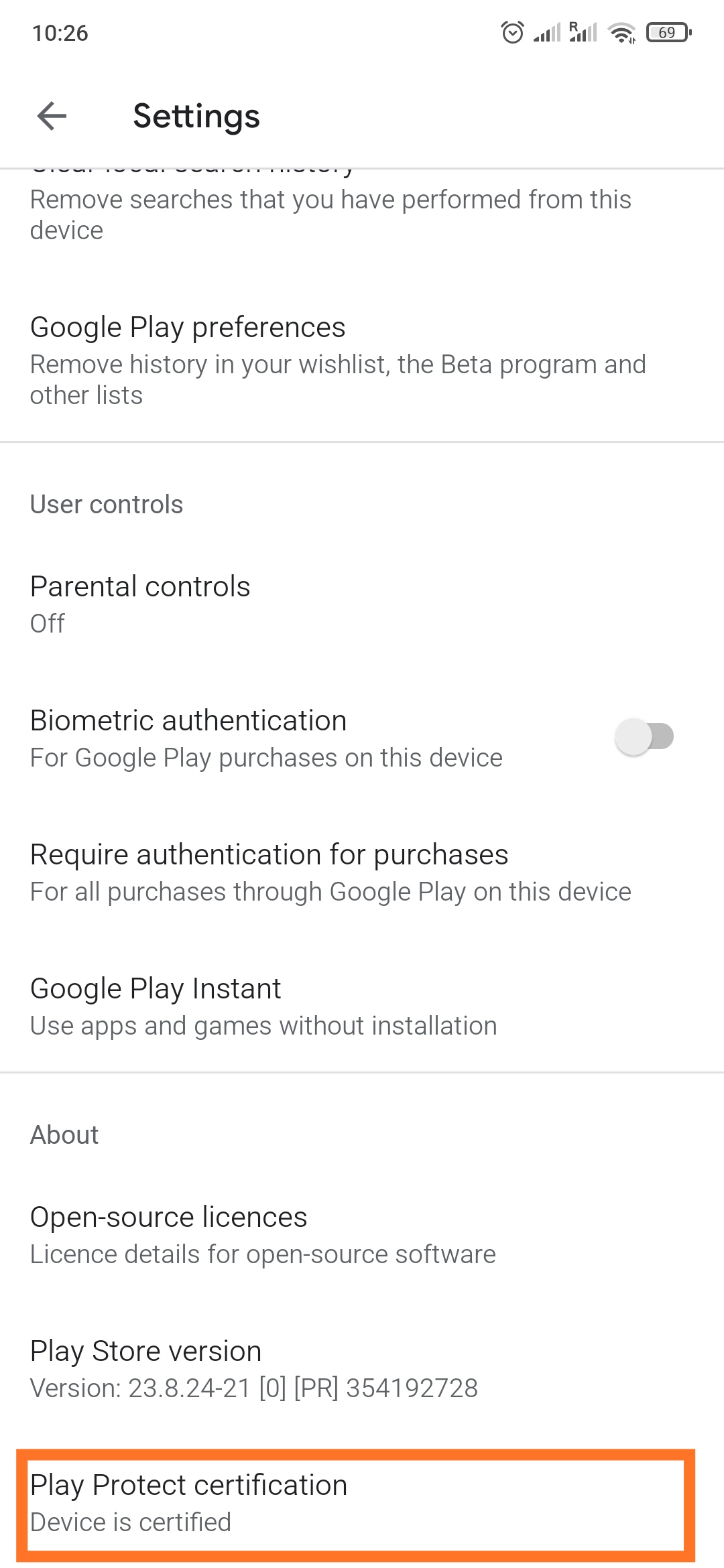Open Parental controls settings
724x1568 pixels.
pyautogui.click(x=362, y=604)
